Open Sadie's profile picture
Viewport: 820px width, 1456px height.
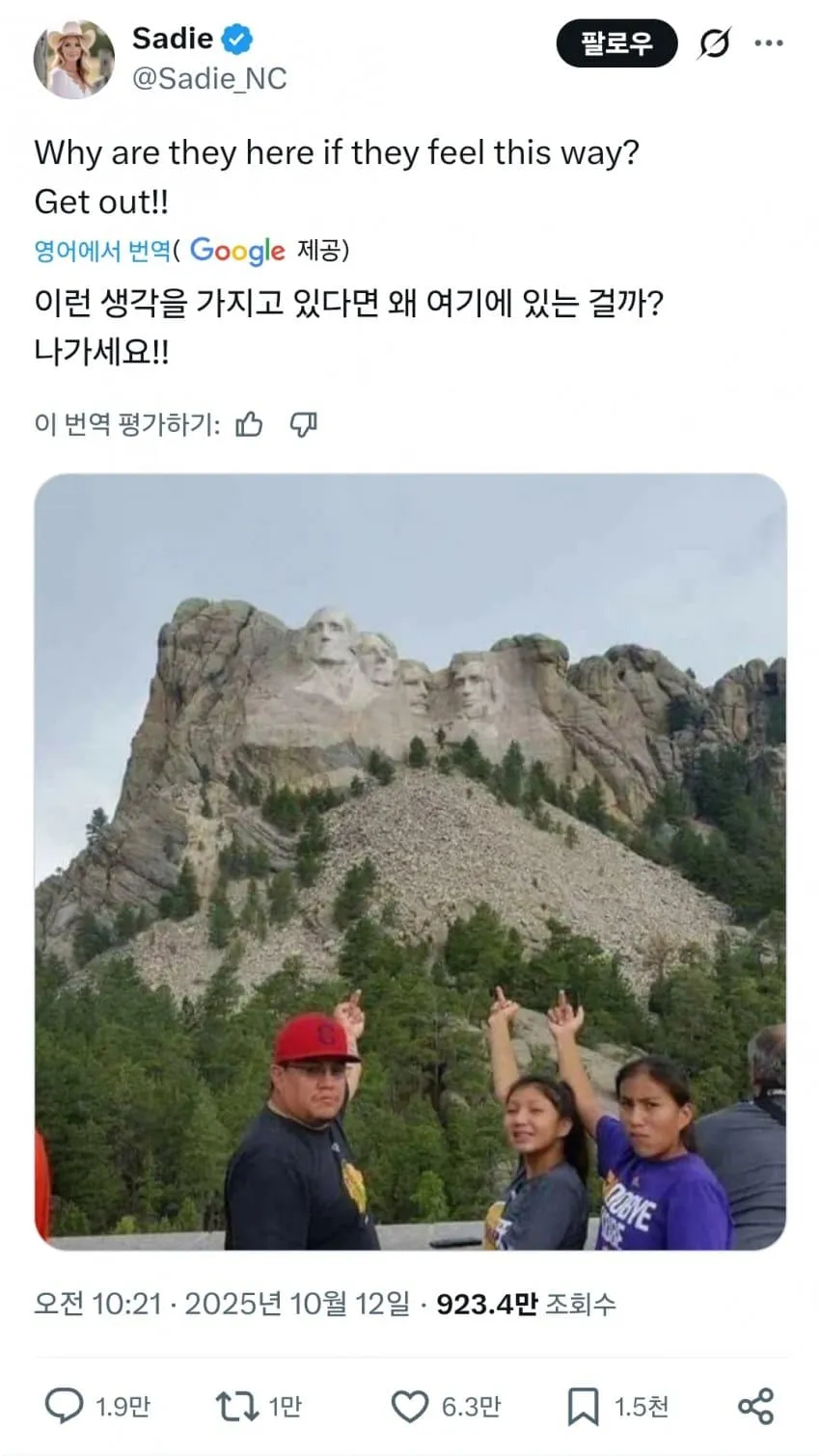click(x=73, y=59)
